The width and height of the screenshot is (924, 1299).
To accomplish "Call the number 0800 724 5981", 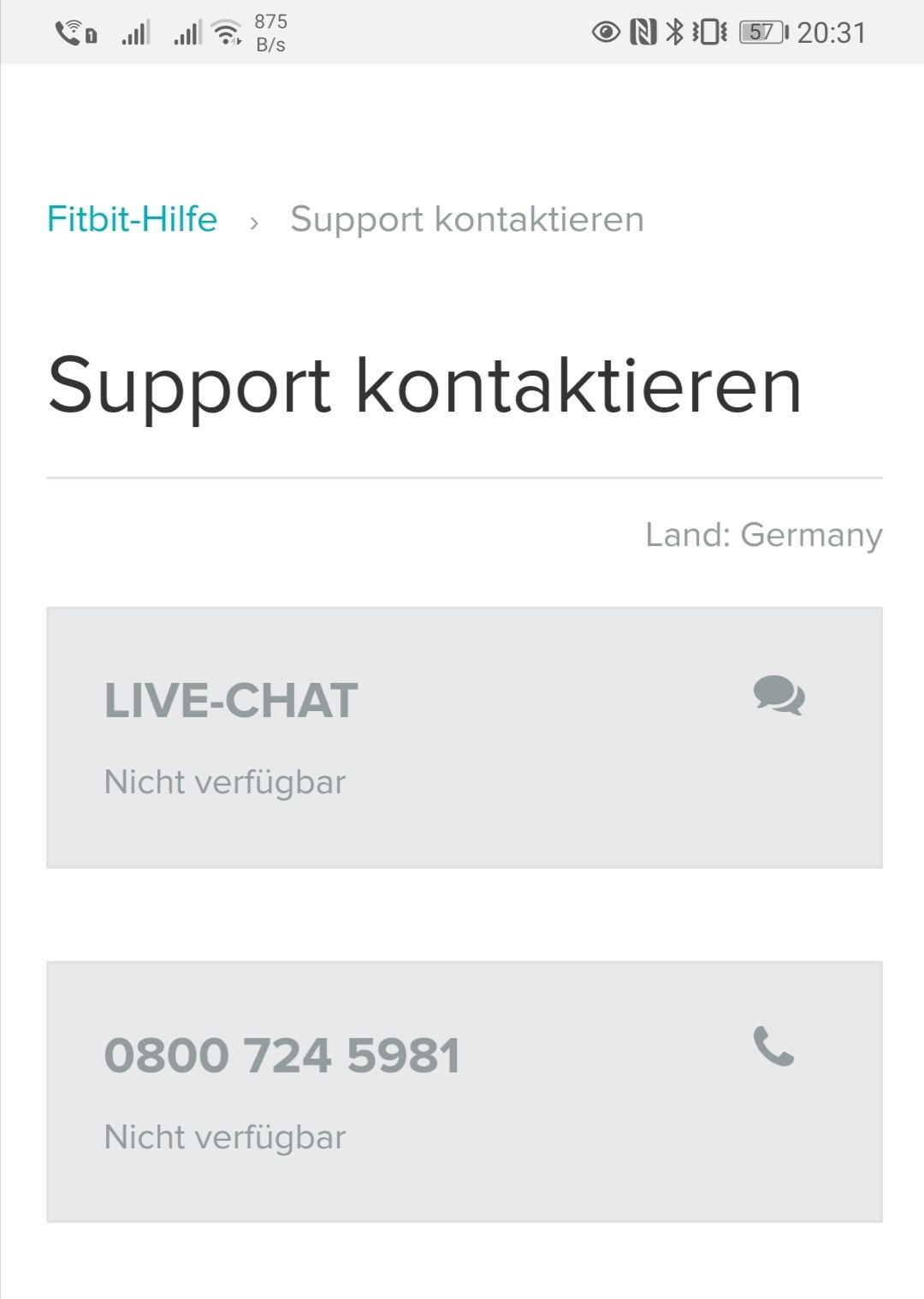I will coord(281,1054).
